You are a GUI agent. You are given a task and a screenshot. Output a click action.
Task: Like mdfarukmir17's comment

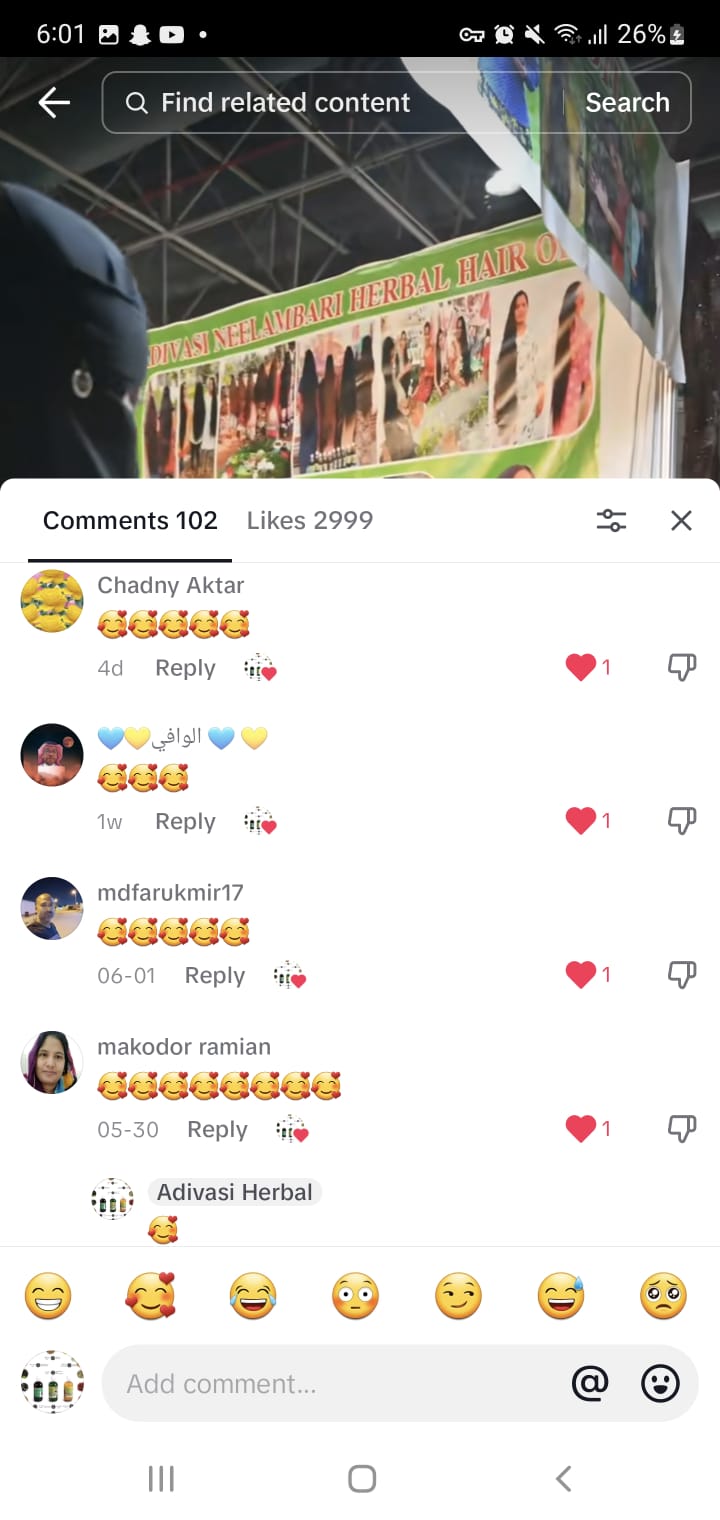(581, 975)
